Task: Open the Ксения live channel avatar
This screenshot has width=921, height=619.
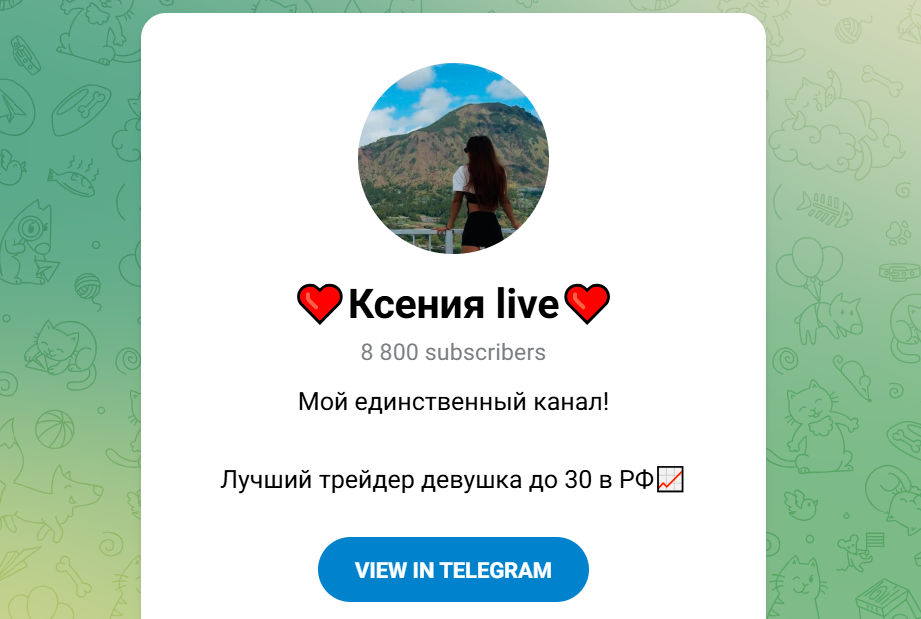Action: 453,158
